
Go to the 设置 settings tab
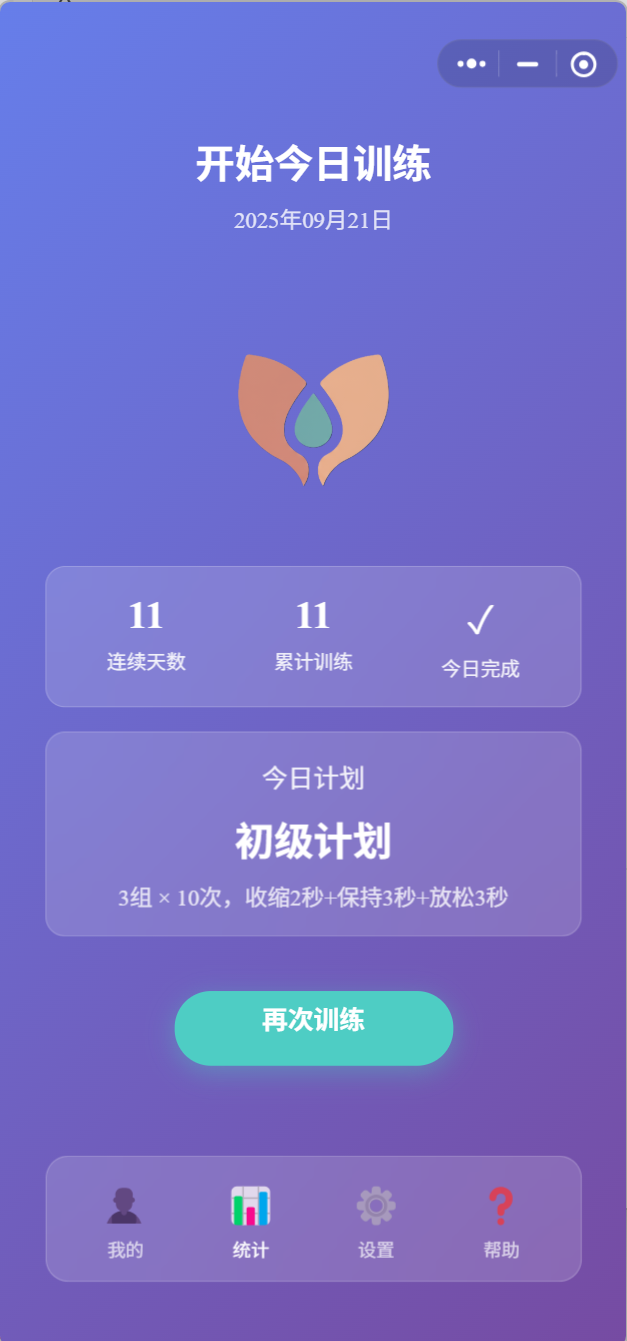tap(376, 1219)
